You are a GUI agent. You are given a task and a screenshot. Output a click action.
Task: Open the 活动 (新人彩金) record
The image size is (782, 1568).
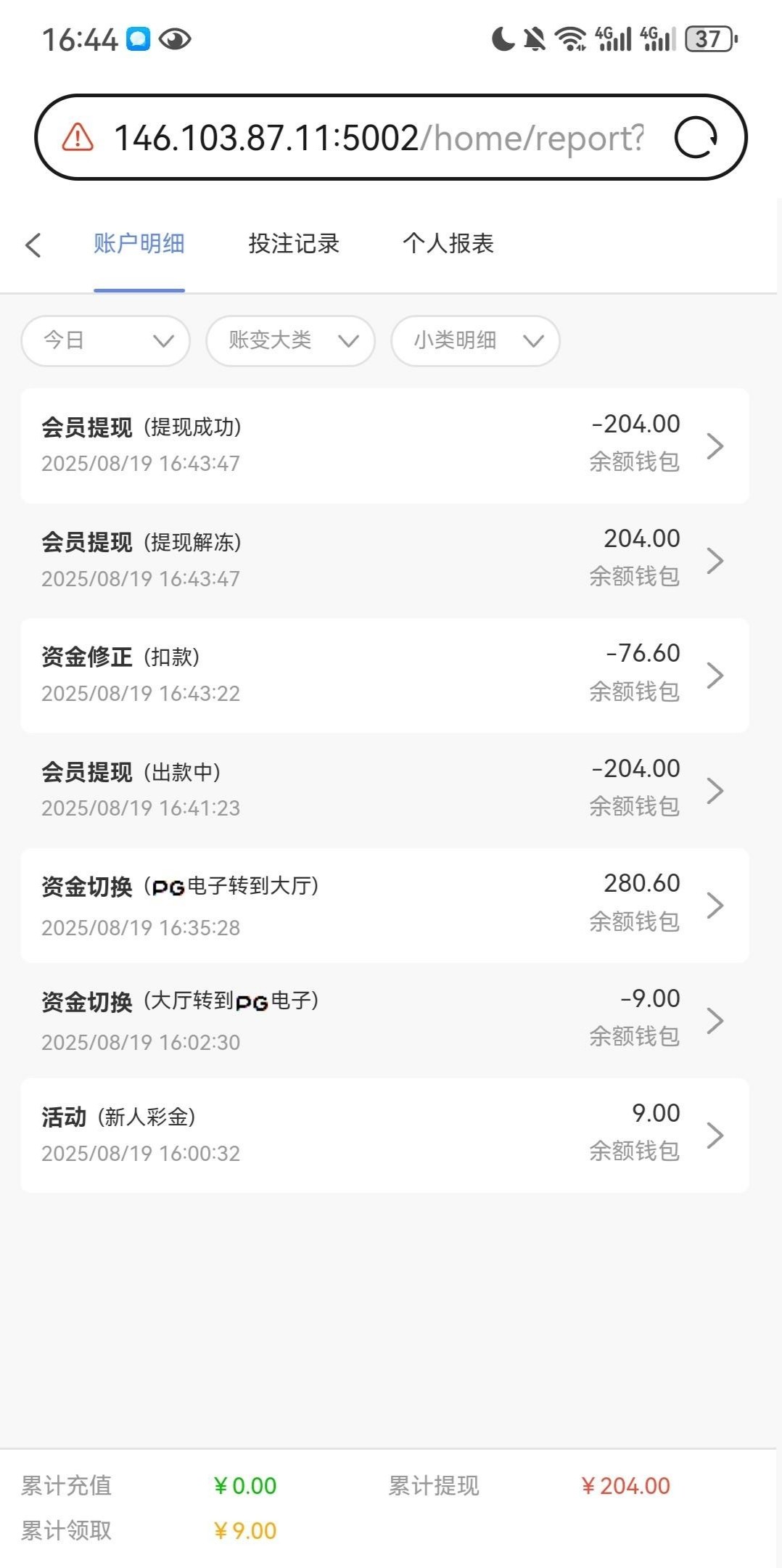[x=384, y=1135]
